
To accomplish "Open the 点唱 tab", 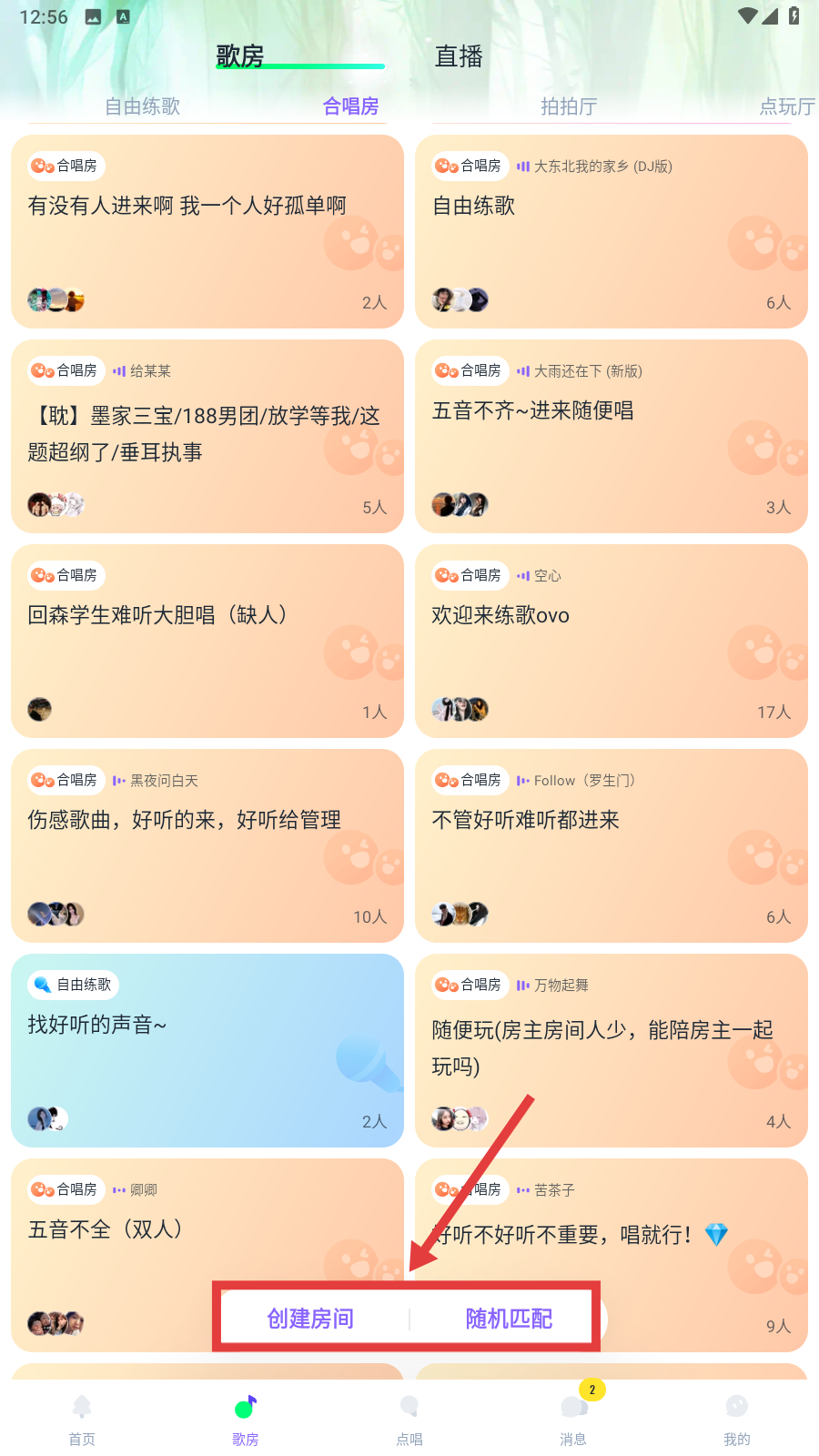I will click(x=409, y=1419).
